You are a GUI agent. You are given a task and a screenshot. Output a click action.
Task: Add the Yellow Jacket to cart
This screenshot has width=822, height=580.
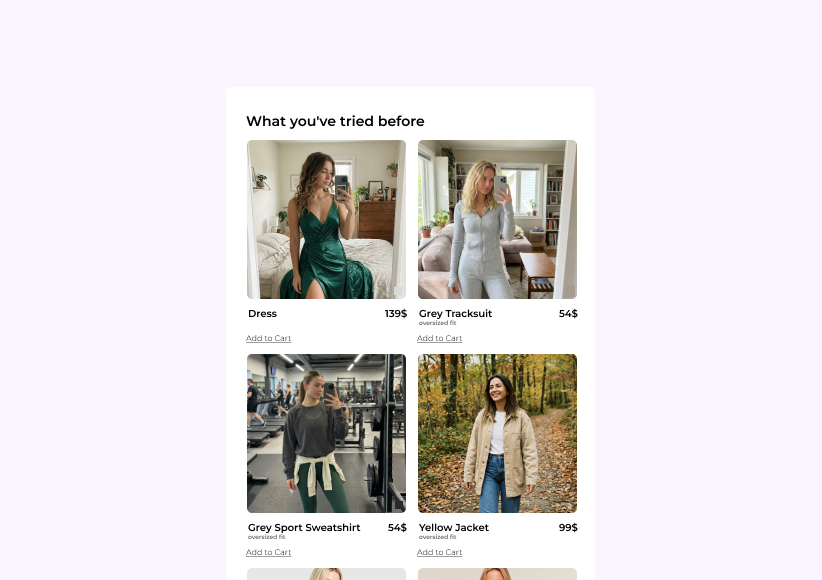[x=439, y=553]
